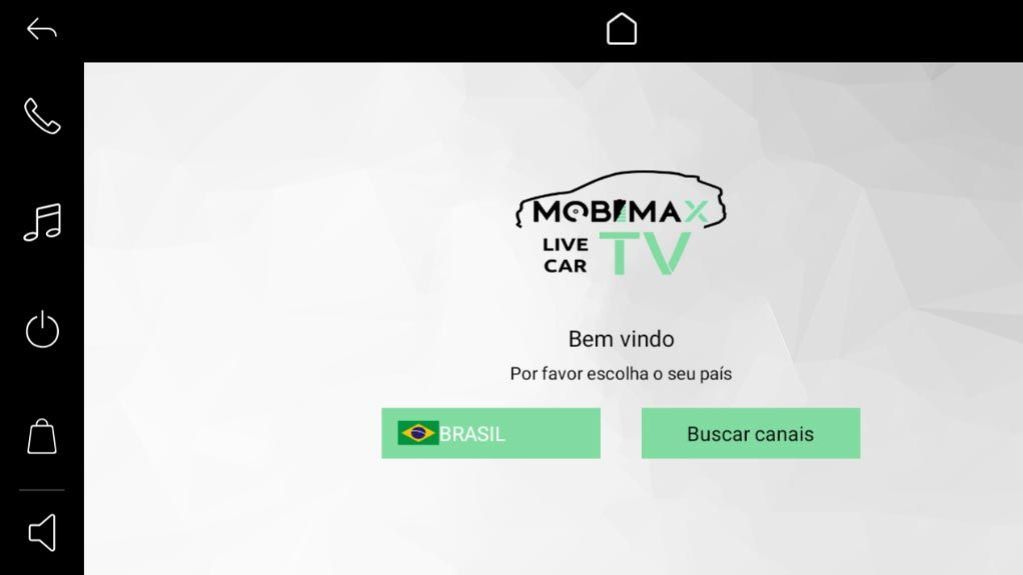Open the phone dialer icon
Viewport: 1023px width, 575px height.
[x=42, y=117]
